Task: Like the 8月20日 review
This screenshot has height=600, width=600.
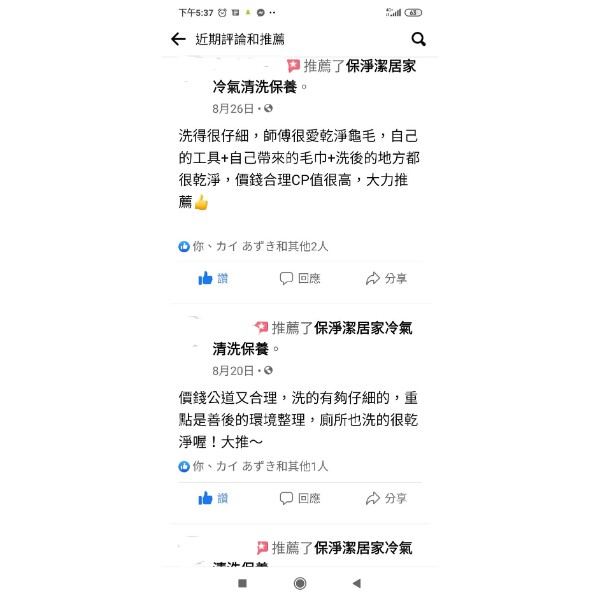Action: 213,498
